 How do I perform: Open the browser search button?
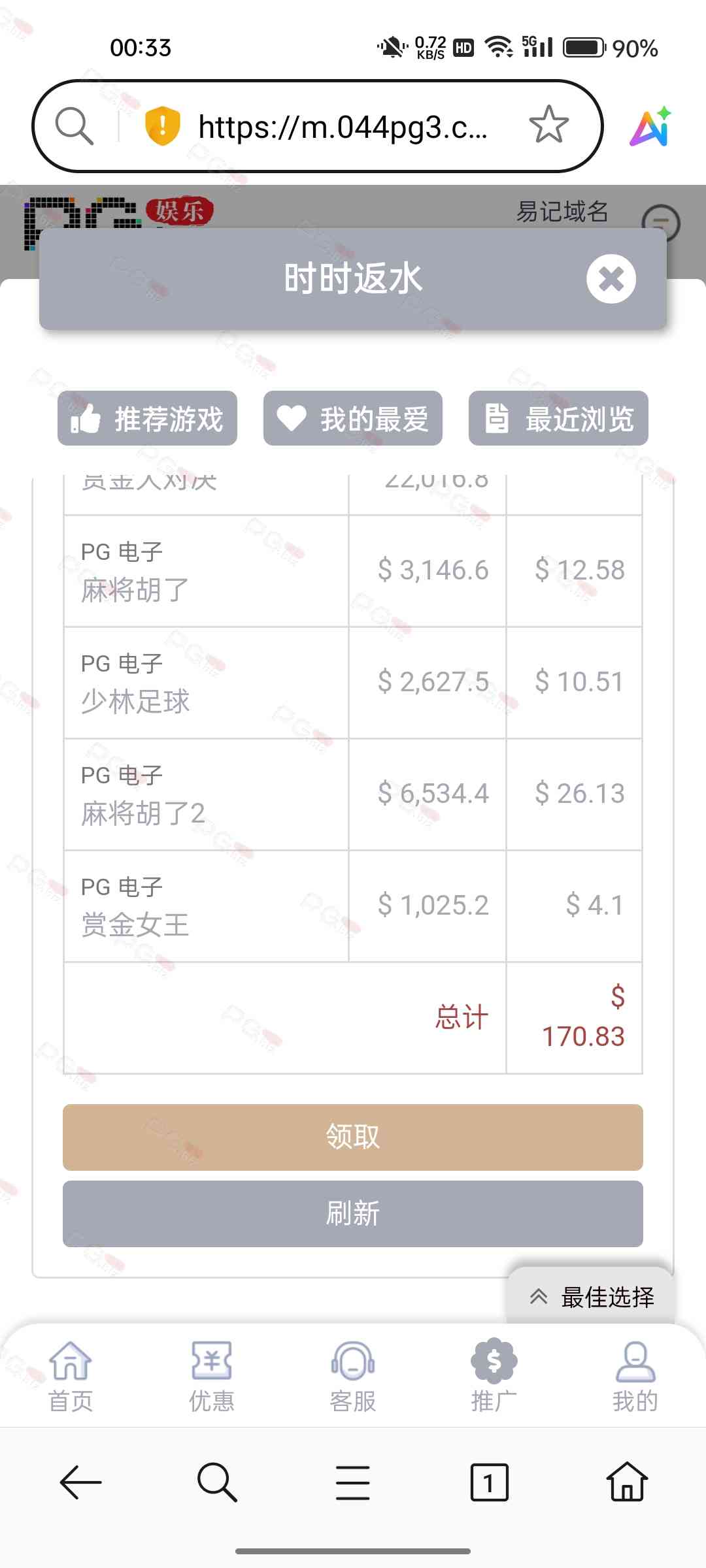tap(216, 1482)
